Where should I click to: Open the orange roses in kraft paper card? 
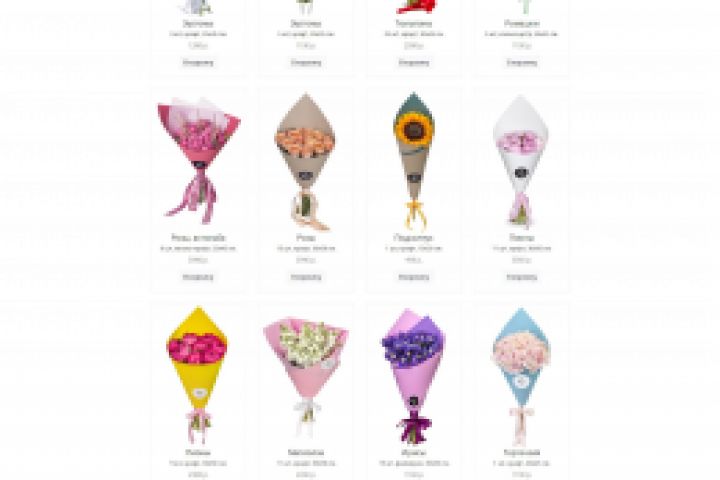305,160
